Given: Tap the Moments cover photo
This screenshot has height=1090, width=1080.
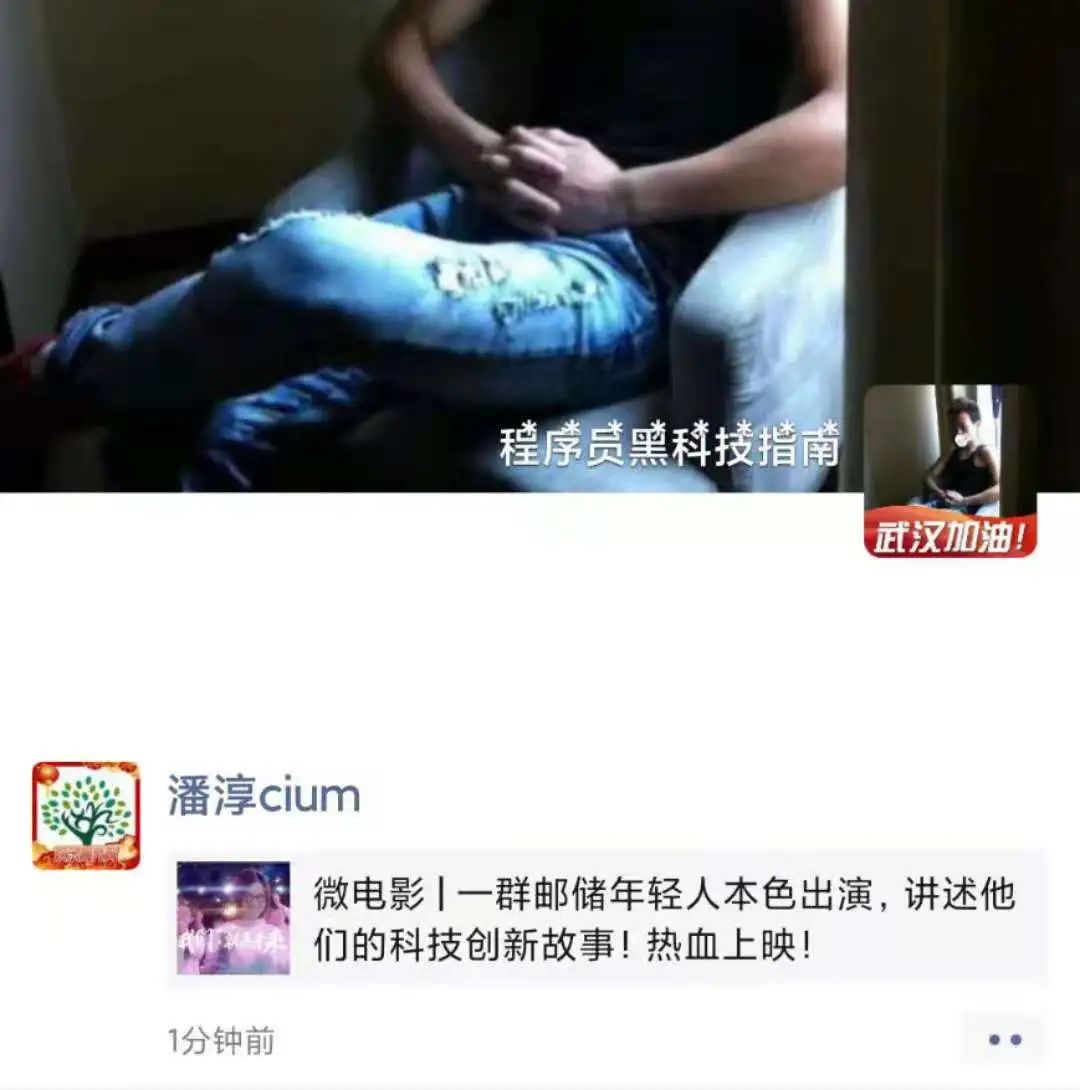Looking at the screenshot, I should (x=420, y=240).
